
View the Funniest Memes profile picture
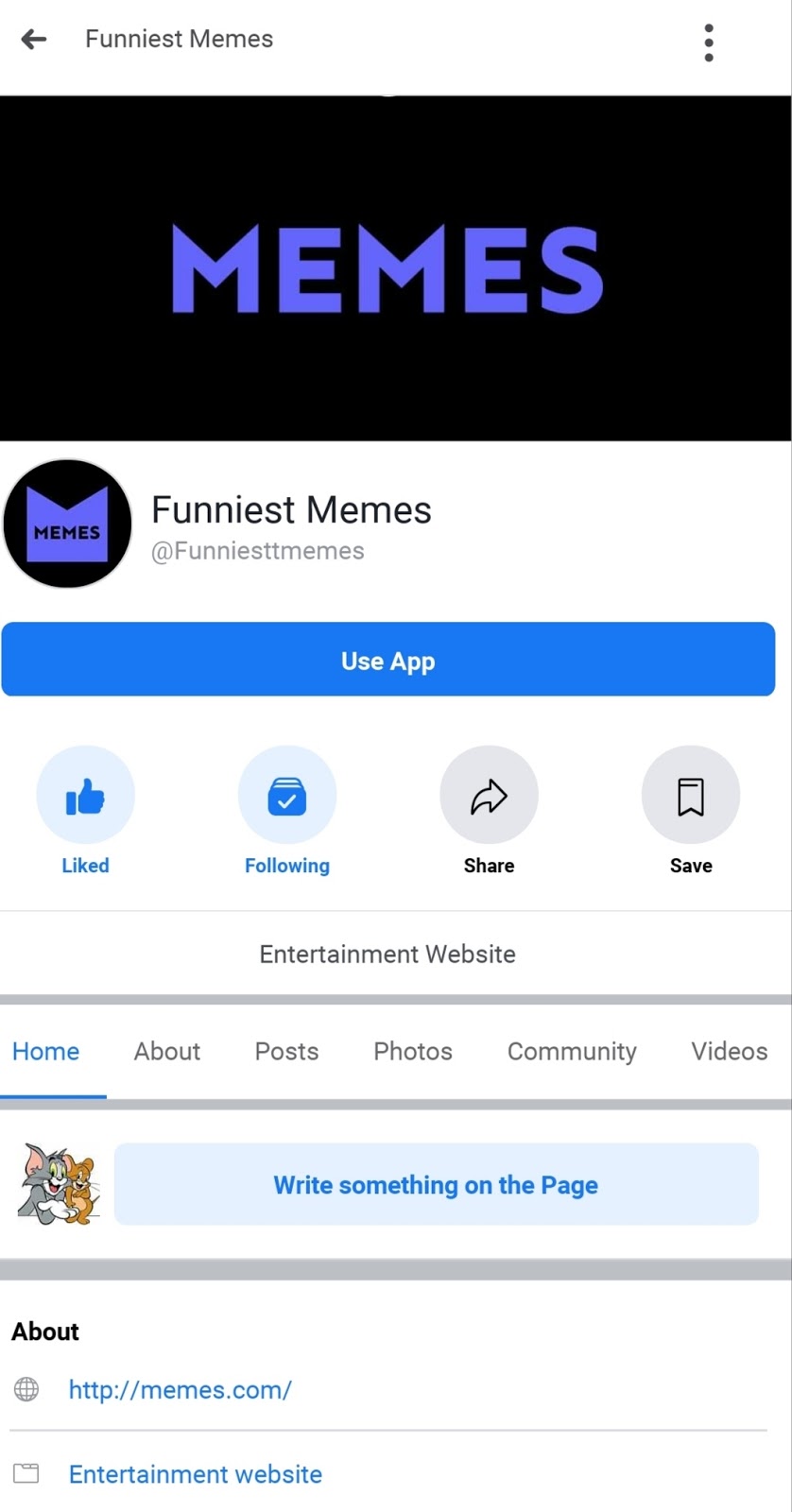coord(67,524)
